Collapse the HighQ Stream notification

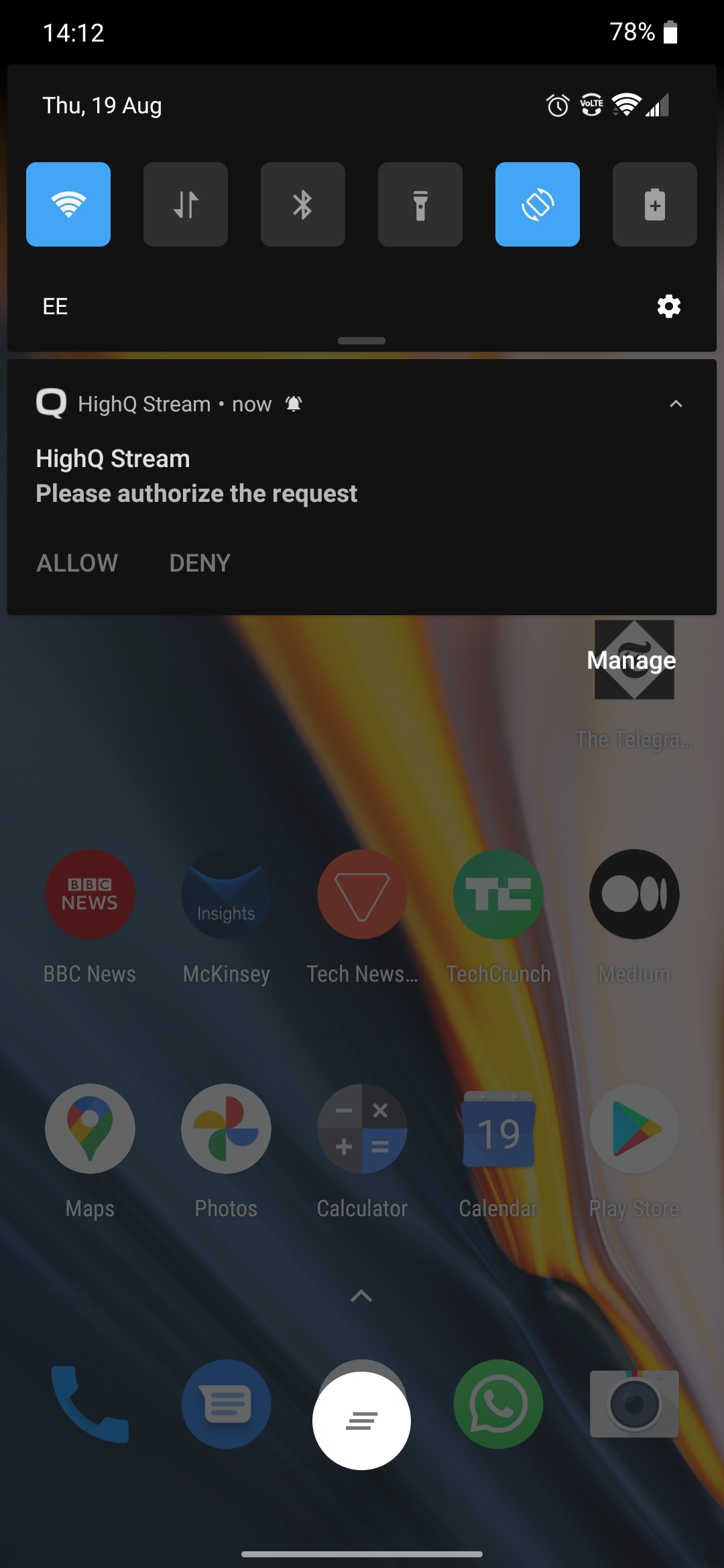[x=676, y=404]
